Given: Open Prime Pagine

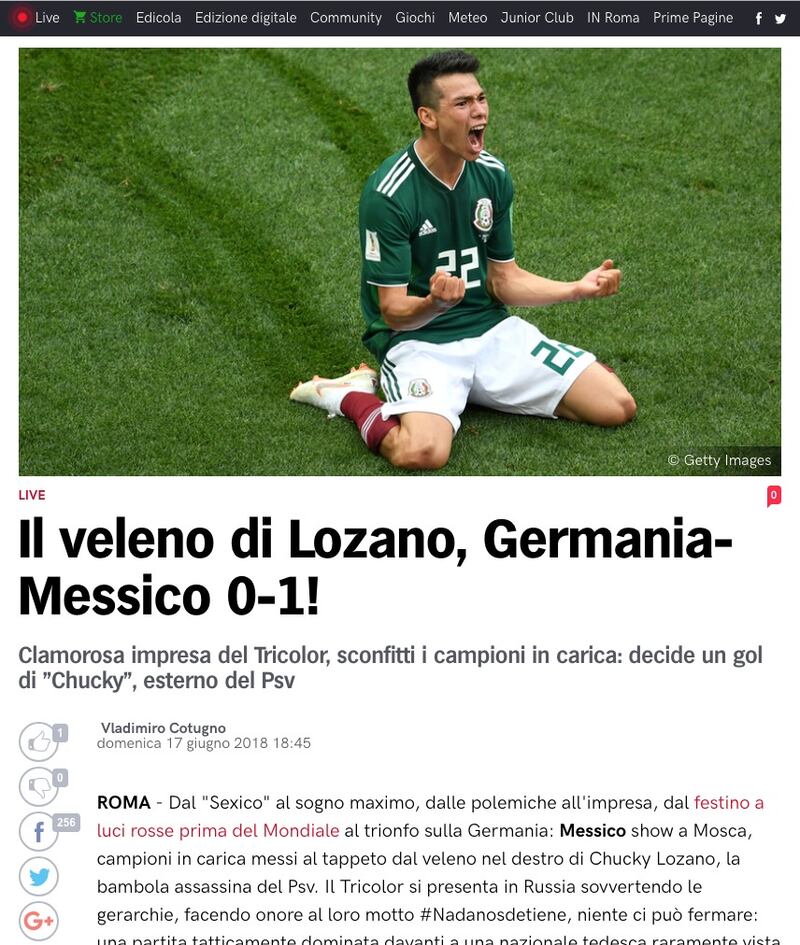Looking at the screenshot, I should pyautogui.click(x=692, y=18).
